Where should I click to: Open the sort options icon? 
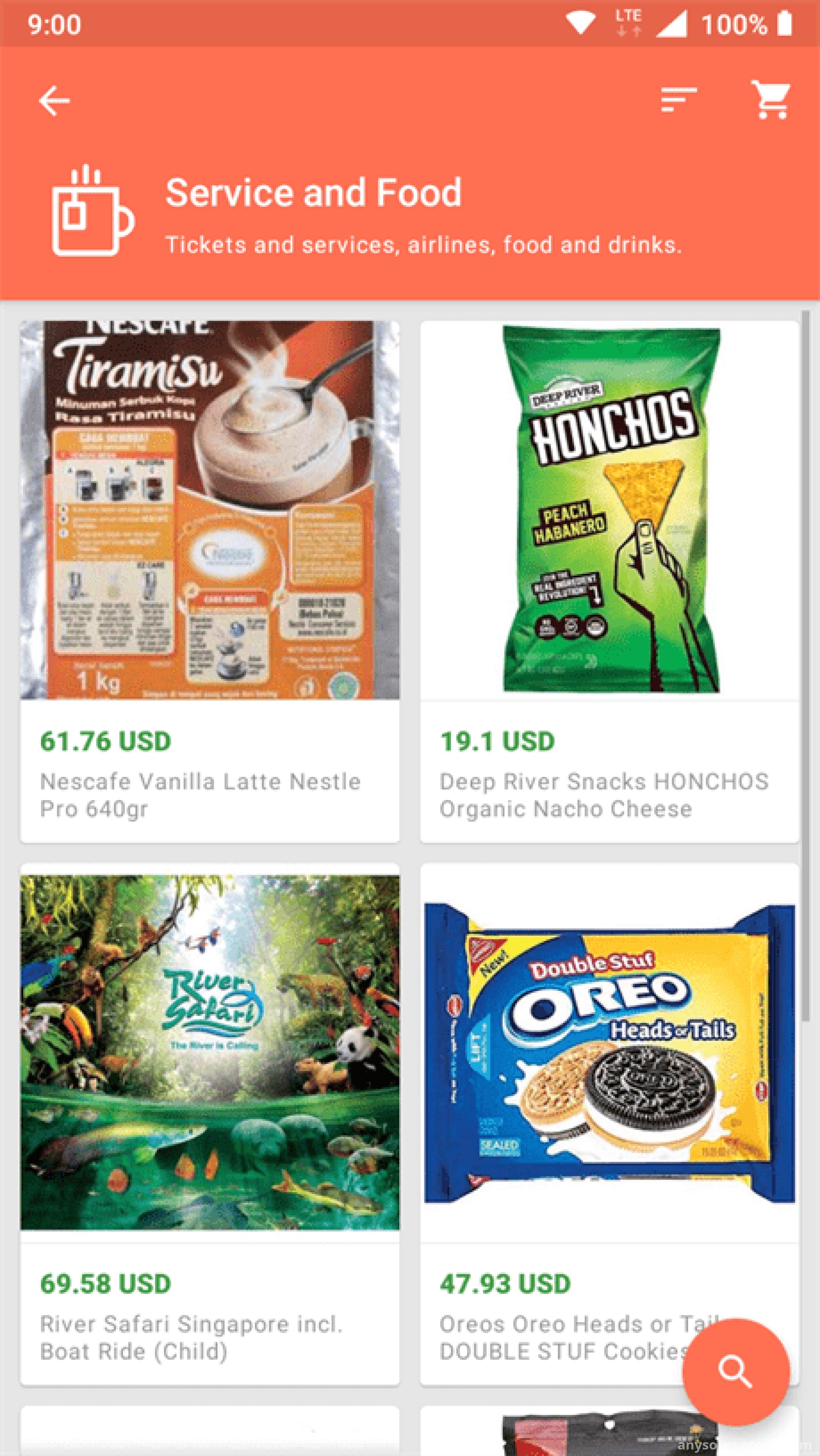(679, 100)
